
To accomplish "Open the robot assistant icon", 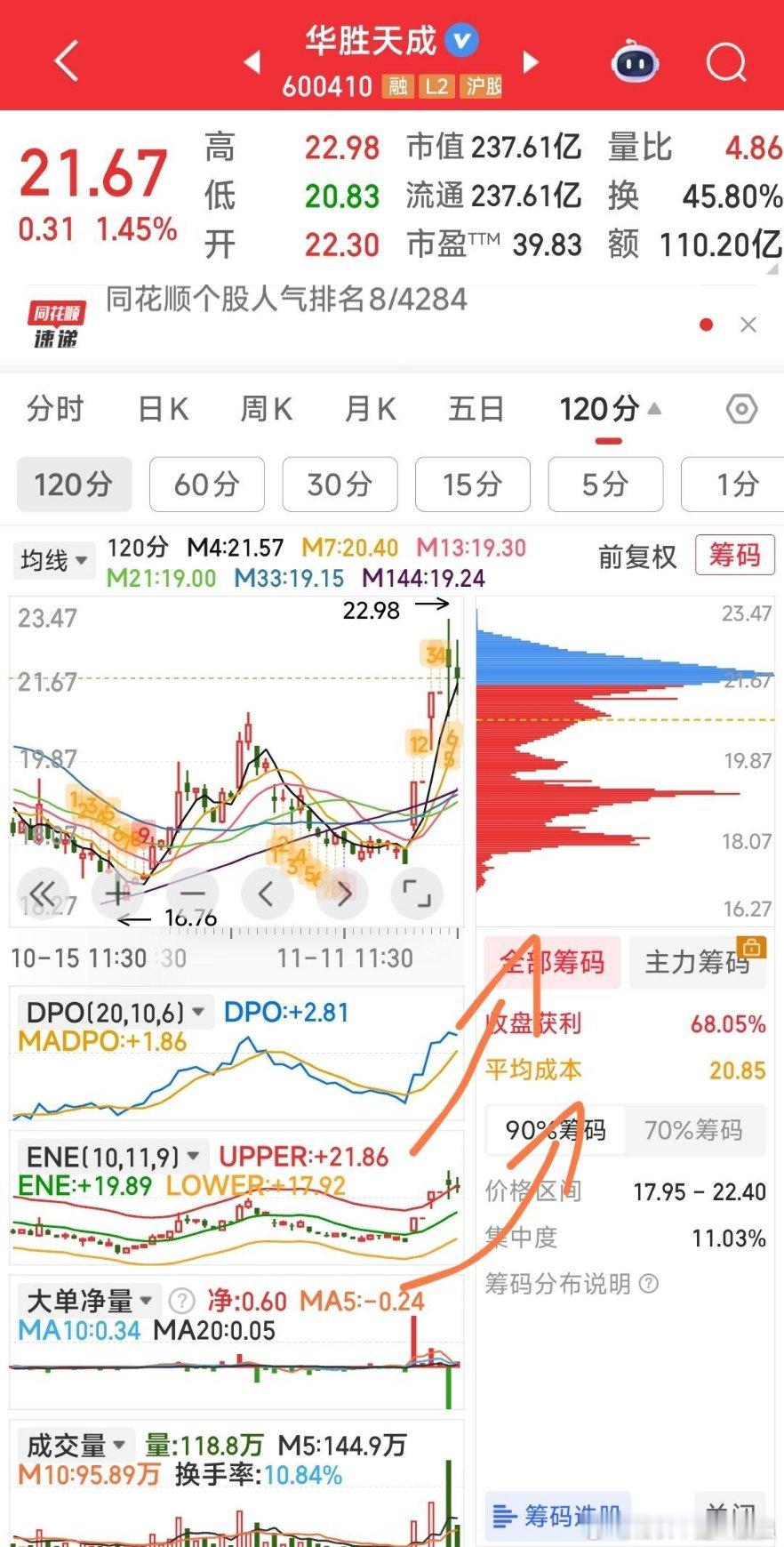I will 635,62.
